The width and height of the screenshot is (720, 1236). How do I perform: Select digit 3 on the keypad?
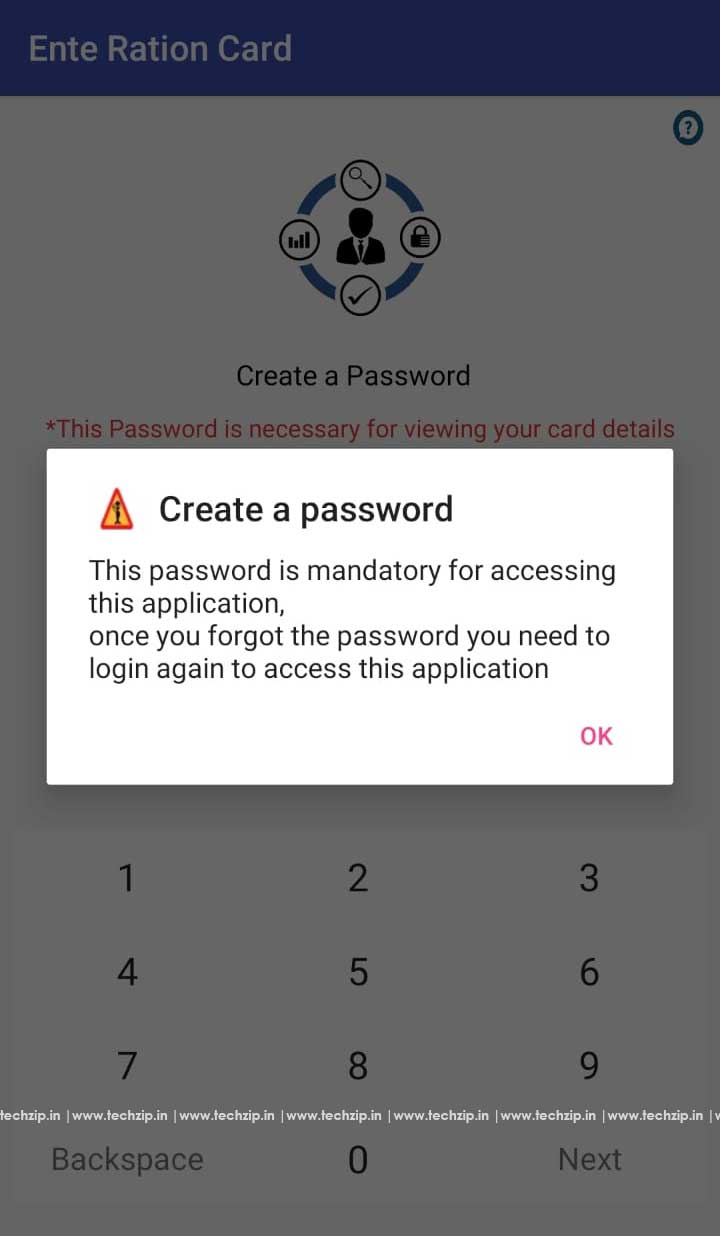pos(589,878)
